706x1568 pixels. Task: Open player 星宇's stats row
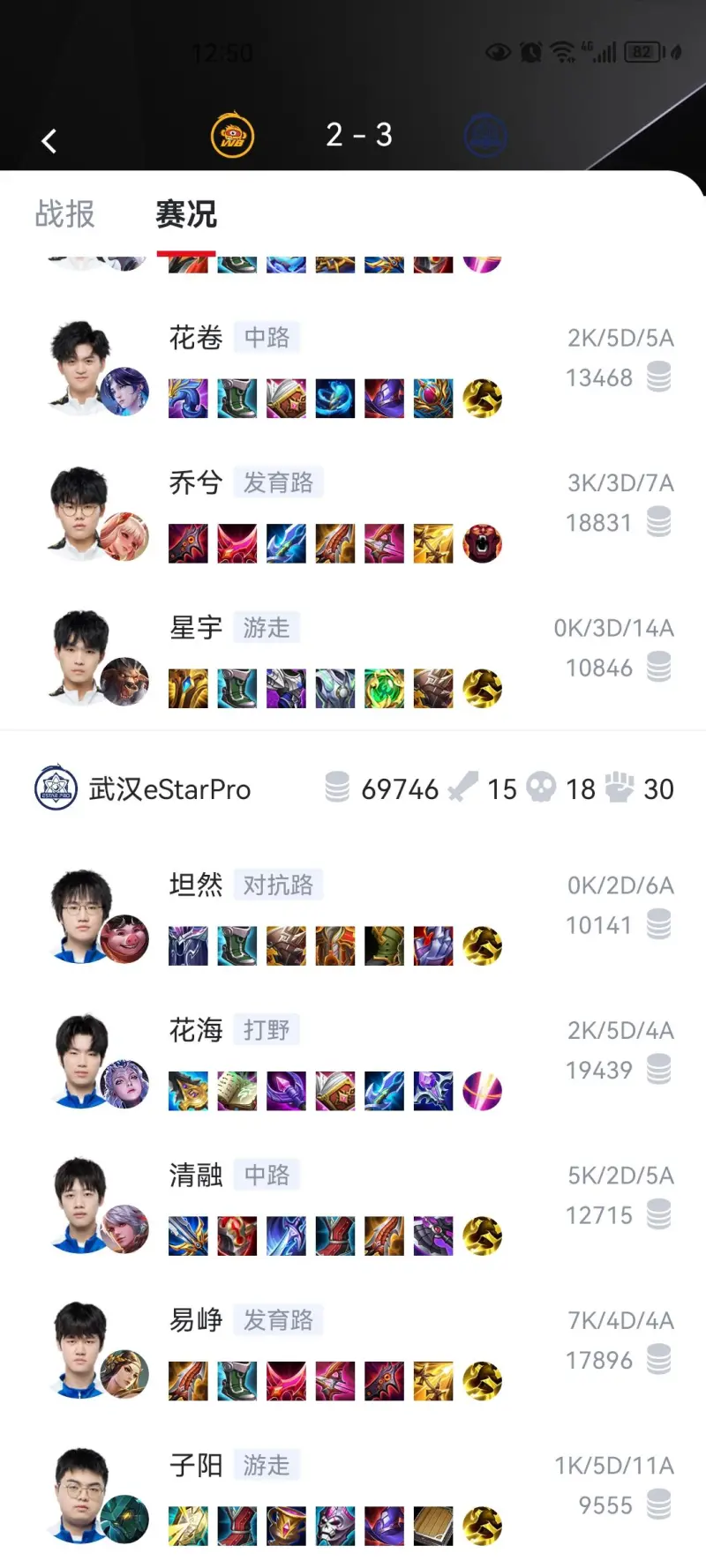pyautogui.click(x=353, y=659)
